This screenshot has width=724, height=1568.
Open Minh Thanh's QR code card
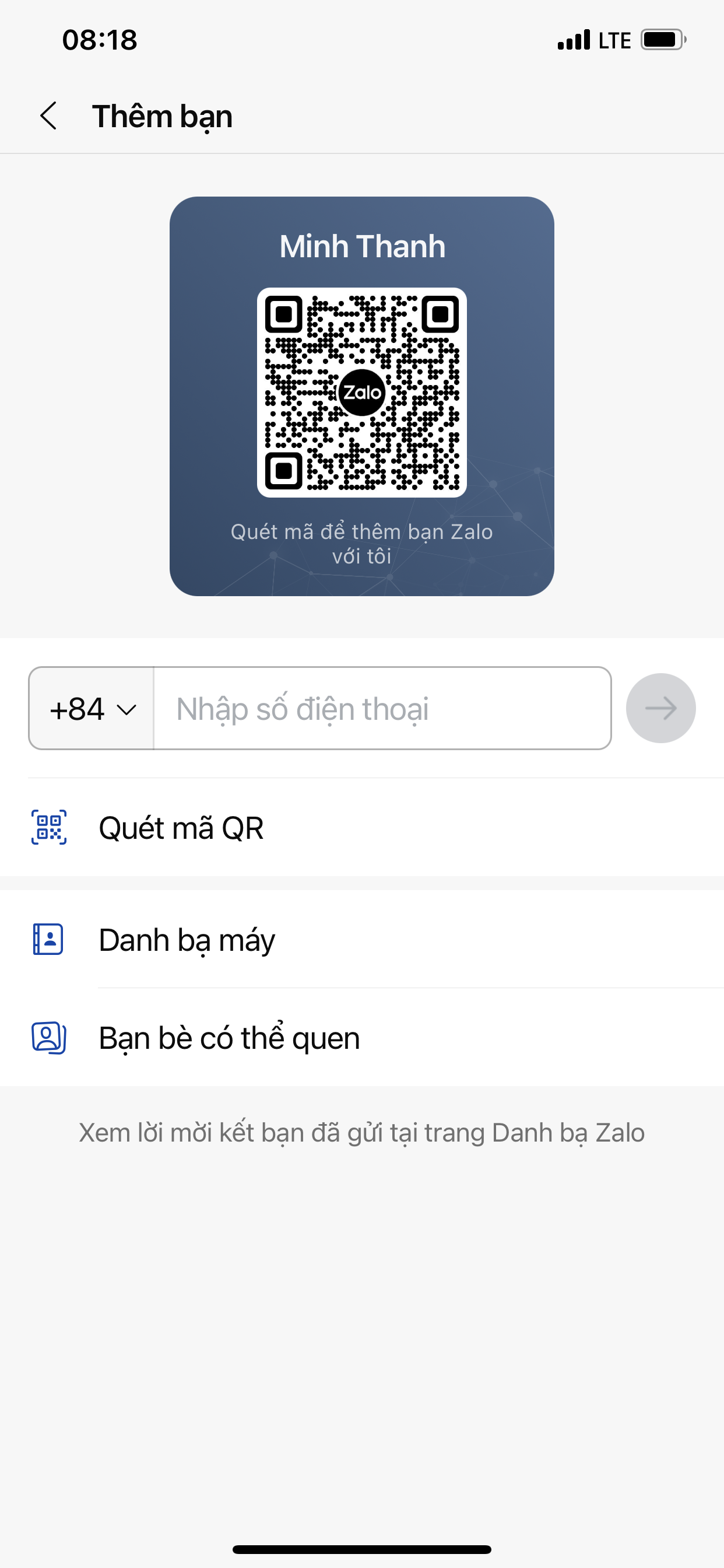point(362,396)
